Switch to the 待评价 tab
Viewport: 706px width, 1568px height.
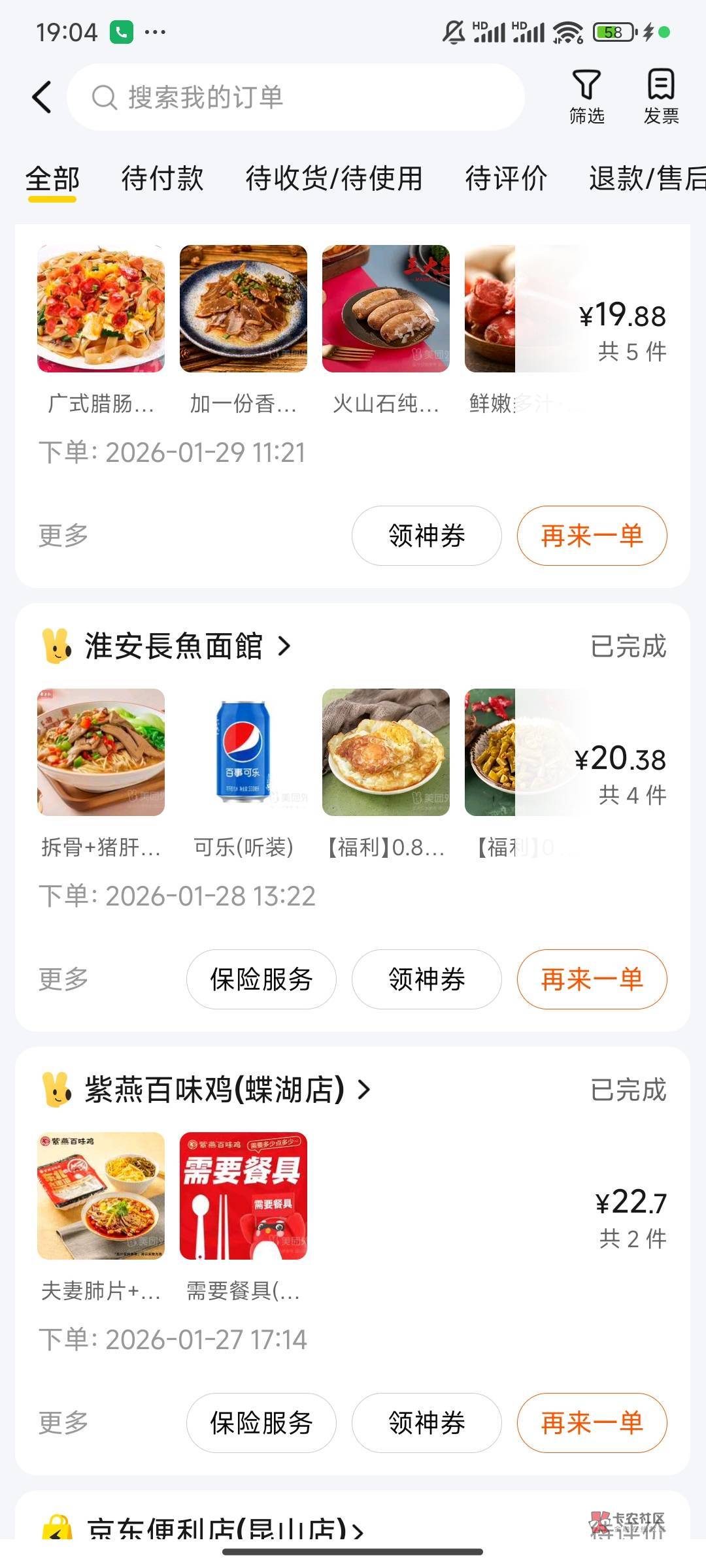pos(506,178)
